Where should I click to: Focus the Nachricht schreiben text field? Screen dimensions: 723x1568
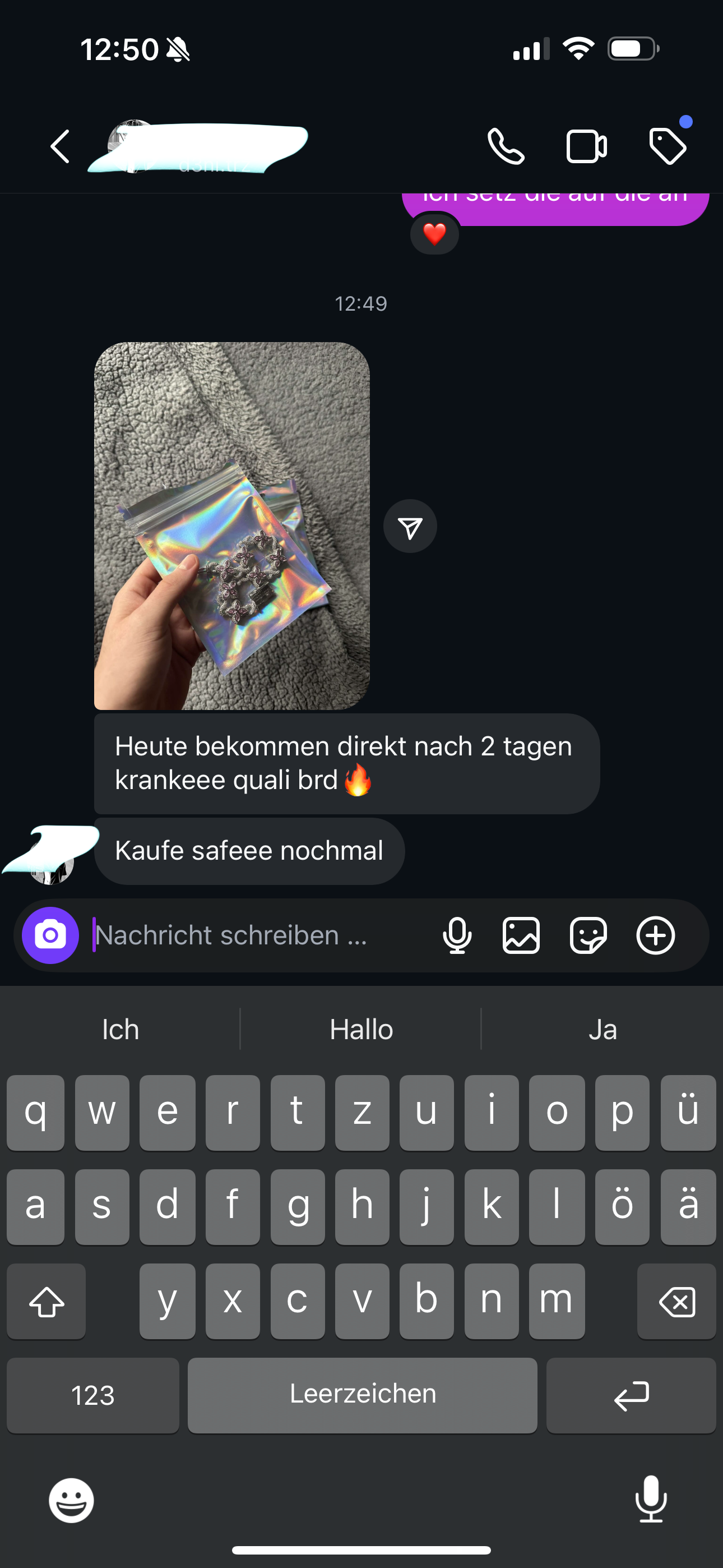256,935
